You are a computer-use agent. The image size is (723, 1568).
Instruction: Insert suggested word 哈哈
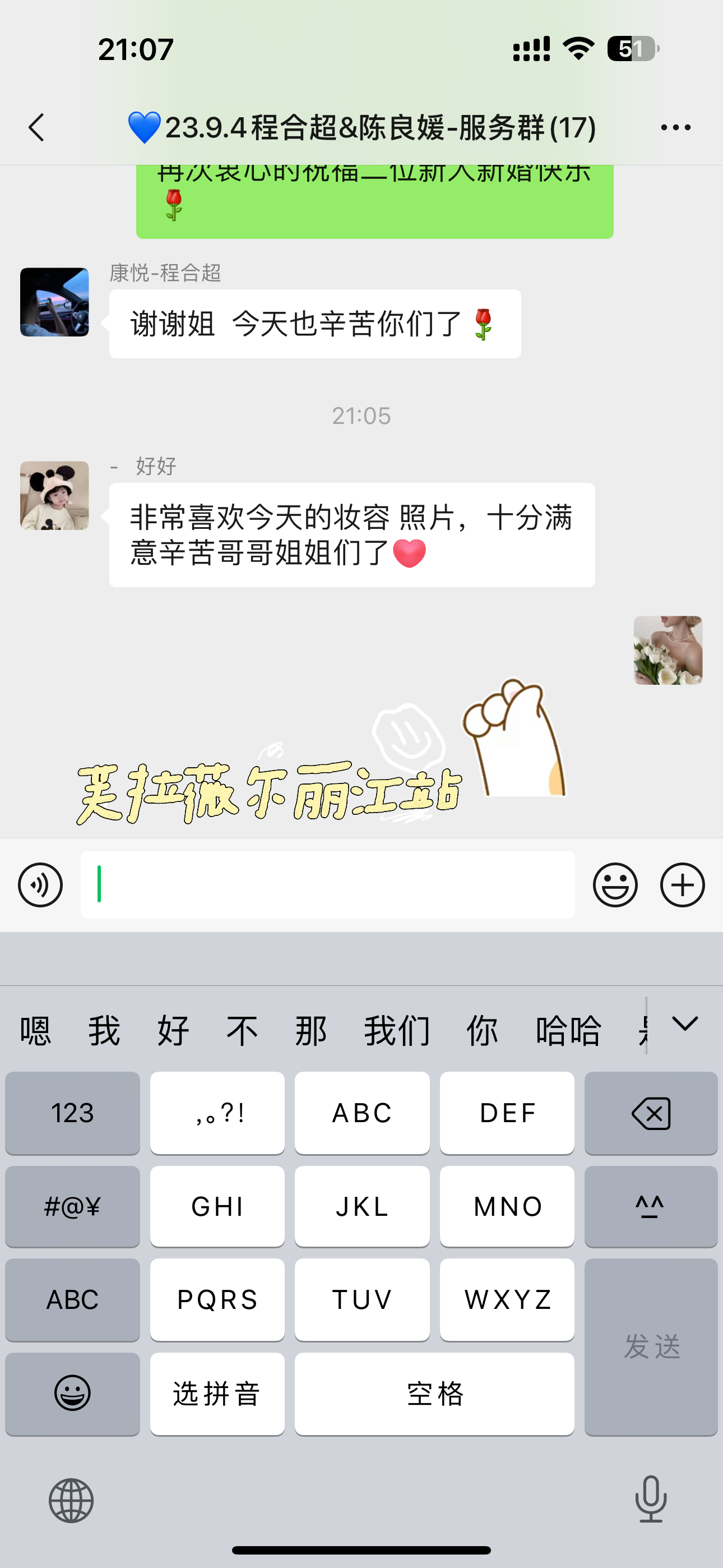568,1031
